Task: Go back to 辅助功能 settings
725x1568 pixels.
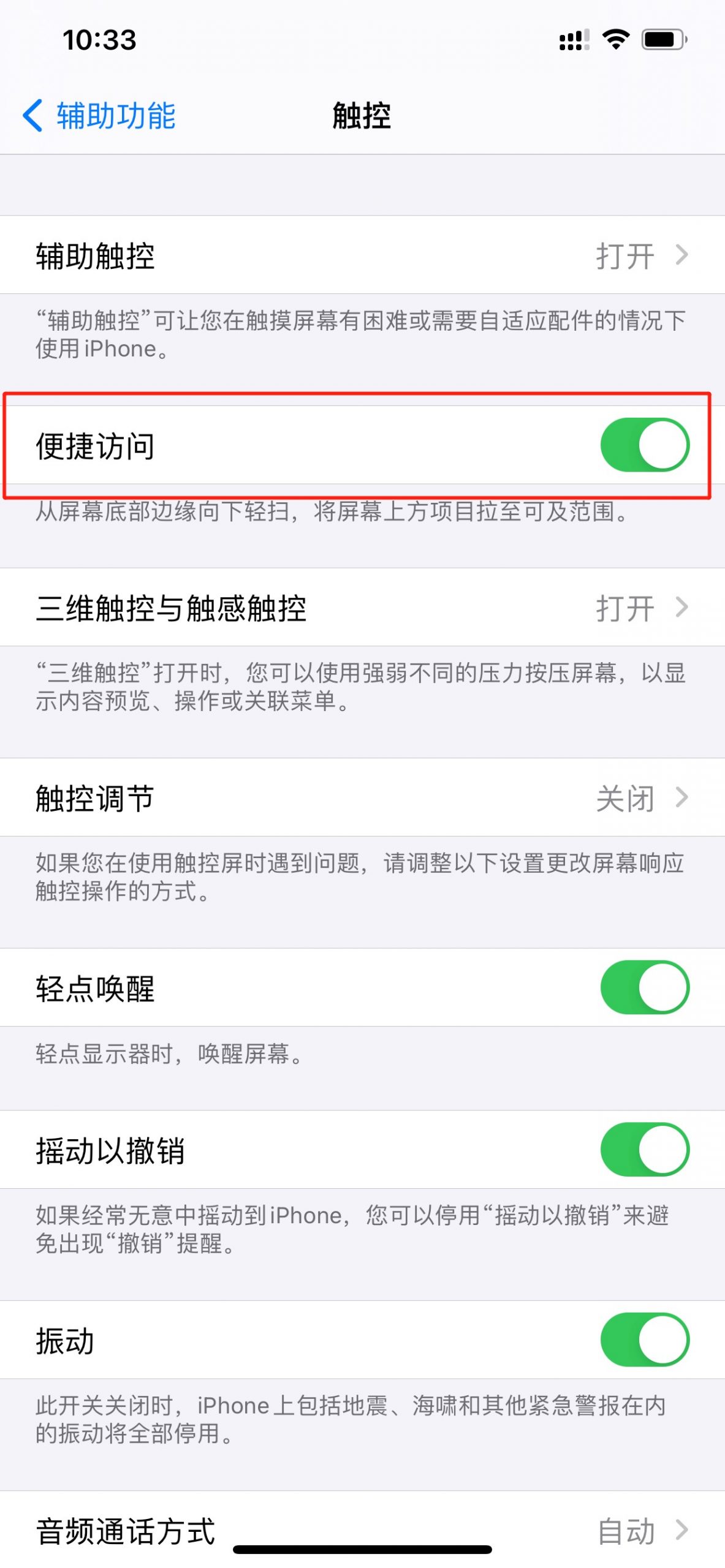Action: (x=99, y=115)
